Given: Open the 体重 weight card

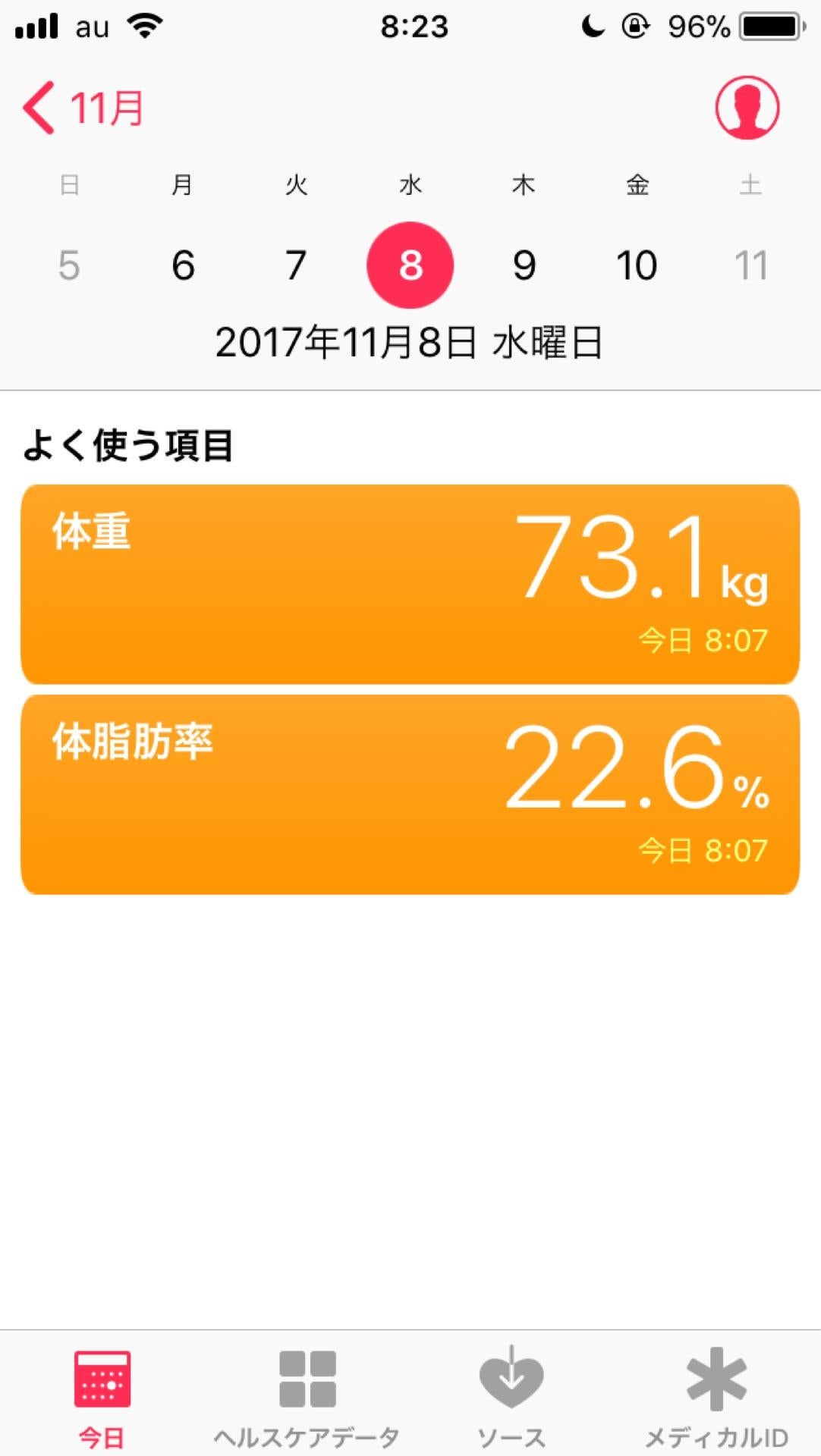Looking at the screenshot, I should click(410, 584).
